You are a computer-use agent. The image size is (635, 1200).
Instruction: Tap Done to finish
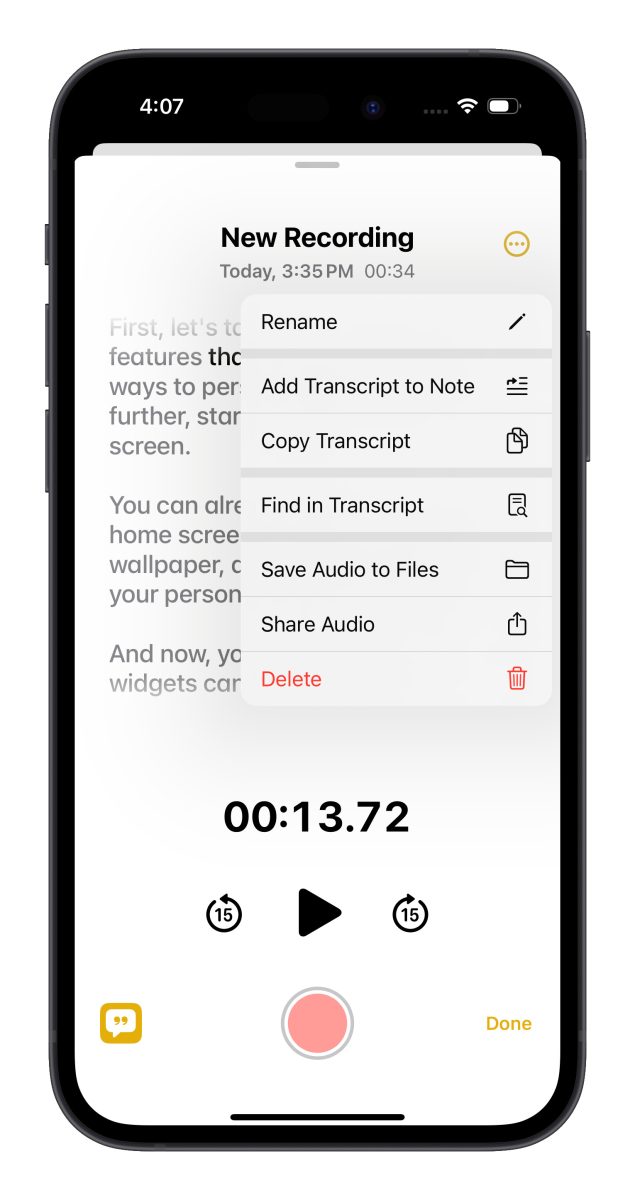pos(508,1023)
